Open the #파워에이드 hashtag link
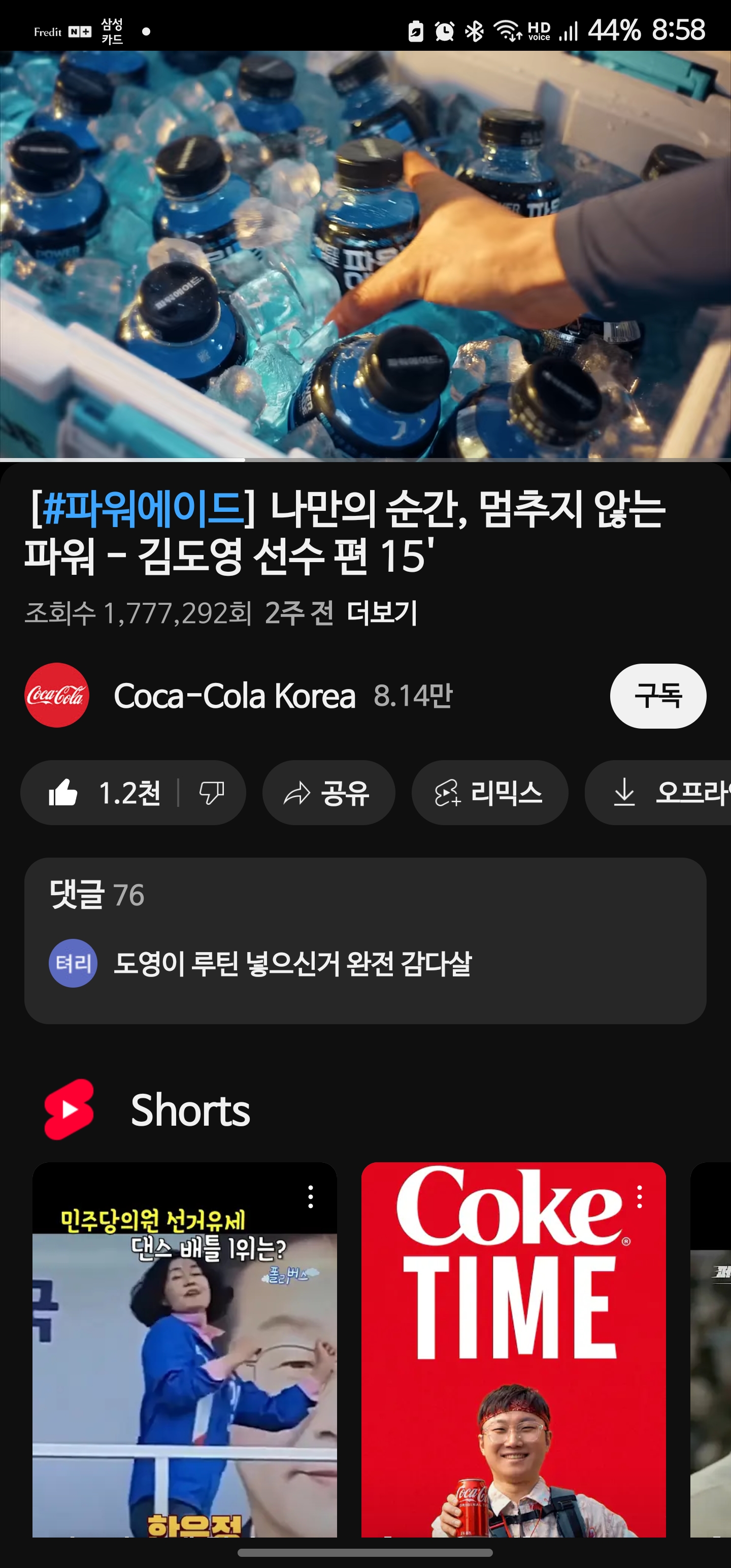The width and height of the screenshot is (731, 1568). coord(143,509)
